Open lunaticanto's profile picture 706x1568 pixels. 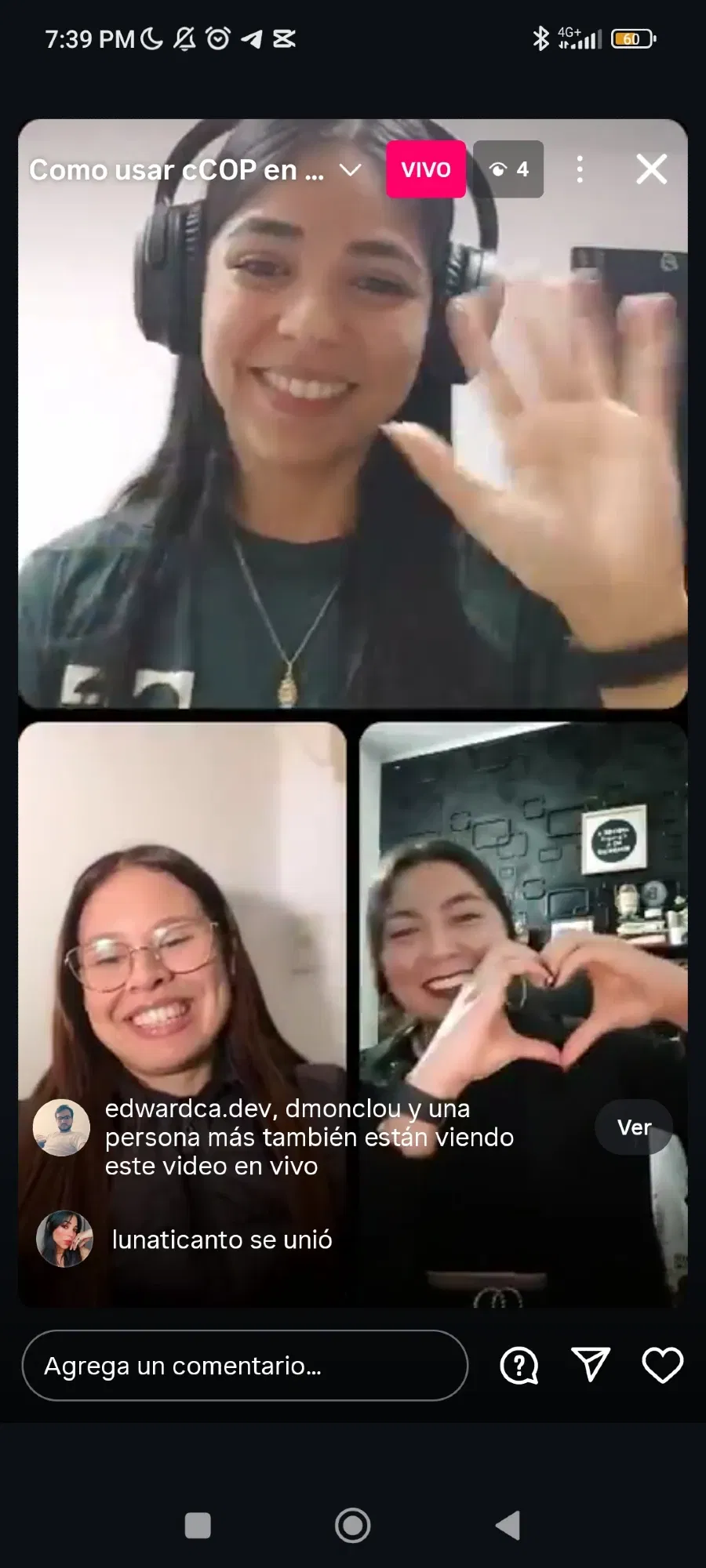click(x=64, y=1239)
